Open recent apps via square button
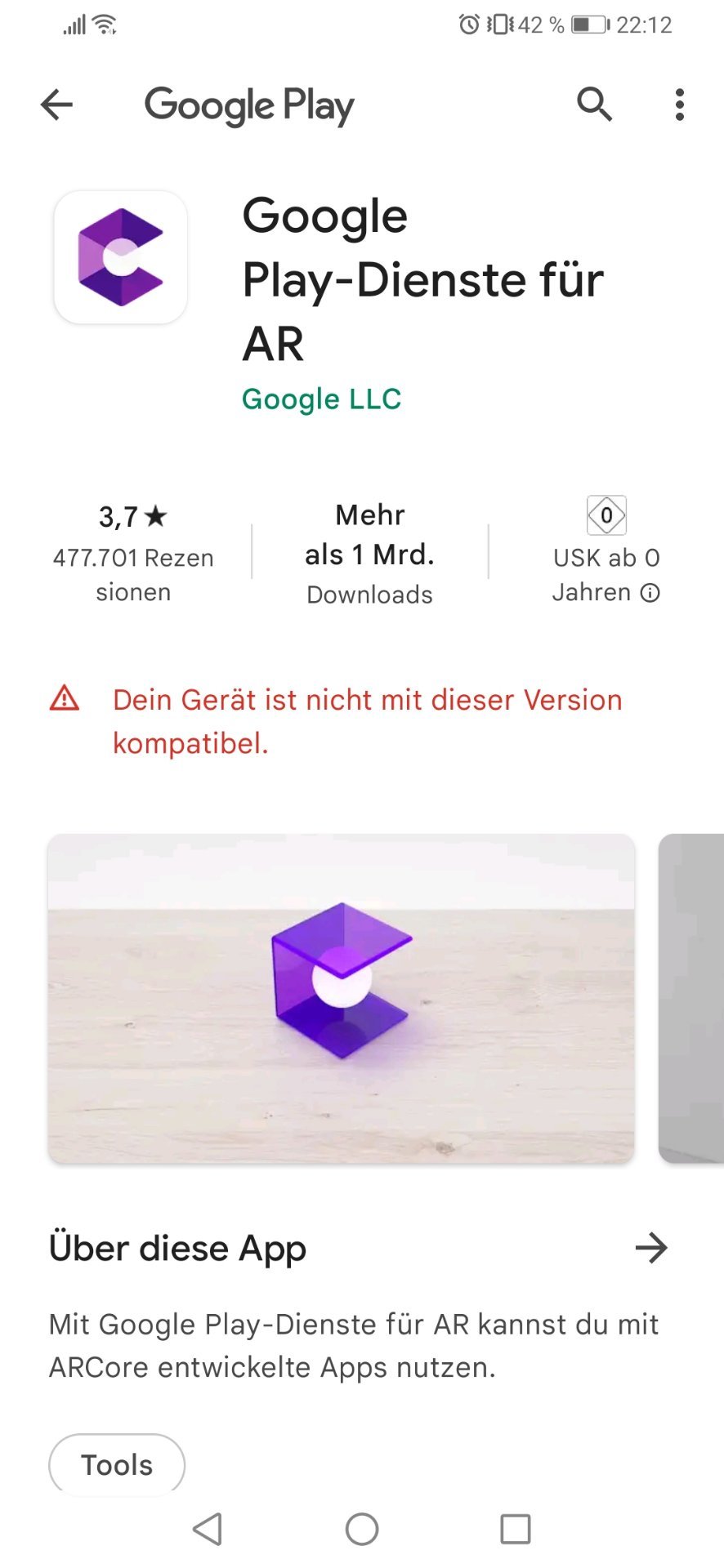The height and width of the screenshot is (1568, 724). coord(516,1529)
